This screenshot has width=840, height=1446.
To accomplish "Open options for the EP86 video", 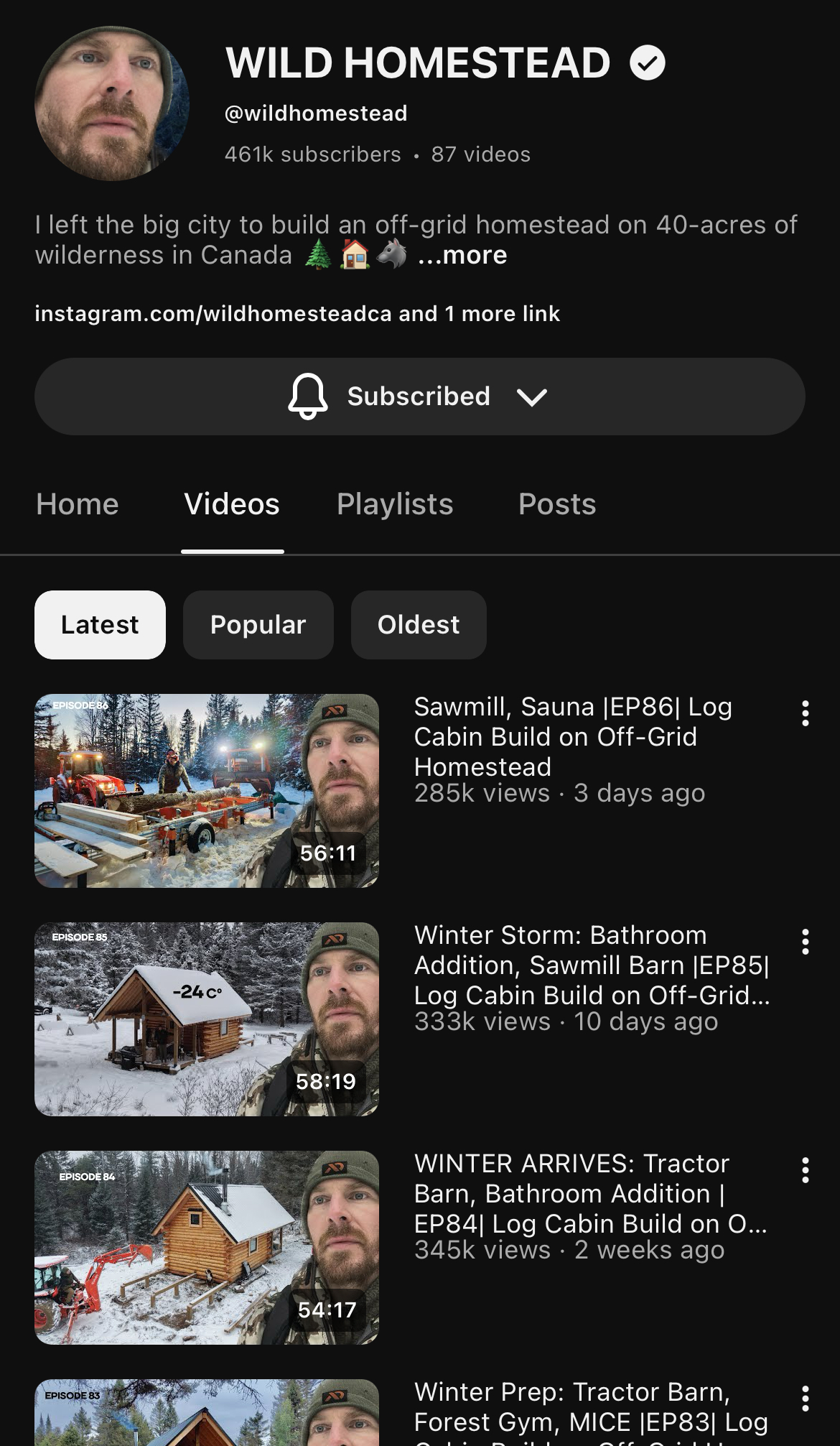I will [806, 713].
